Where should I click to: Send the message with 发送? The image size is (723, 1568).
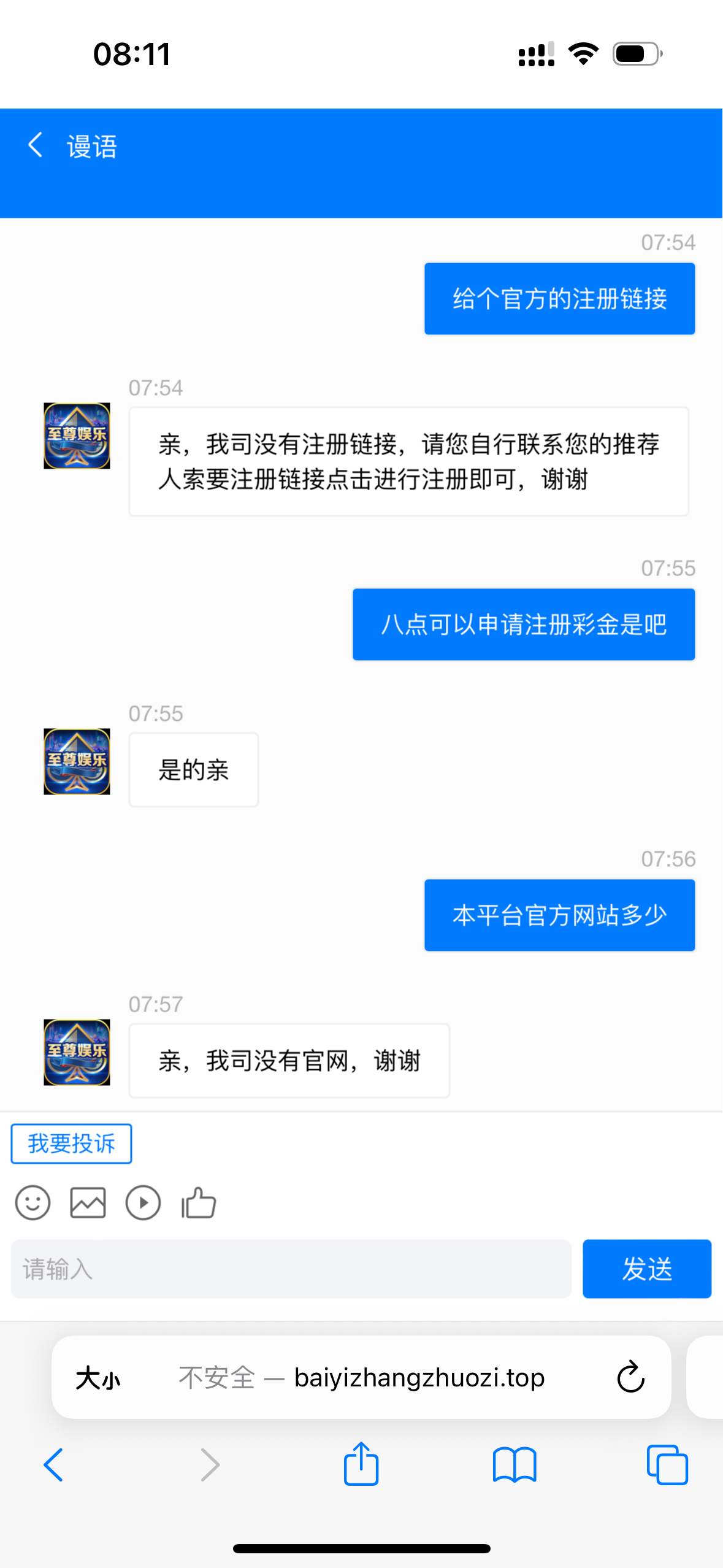point(647,1269)
